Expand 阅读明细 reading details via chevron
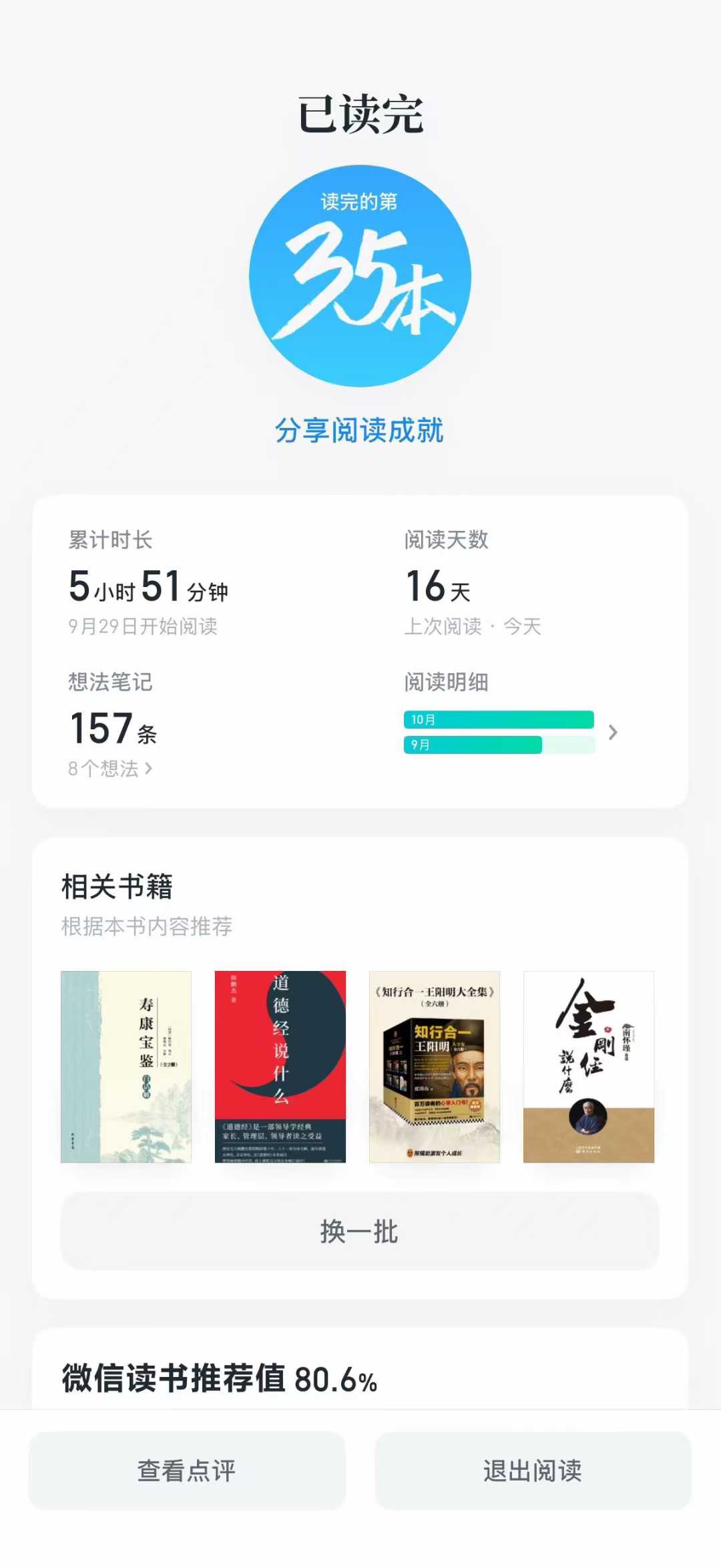Viewport: 721px width, 1568px height. tap(612, 733)
